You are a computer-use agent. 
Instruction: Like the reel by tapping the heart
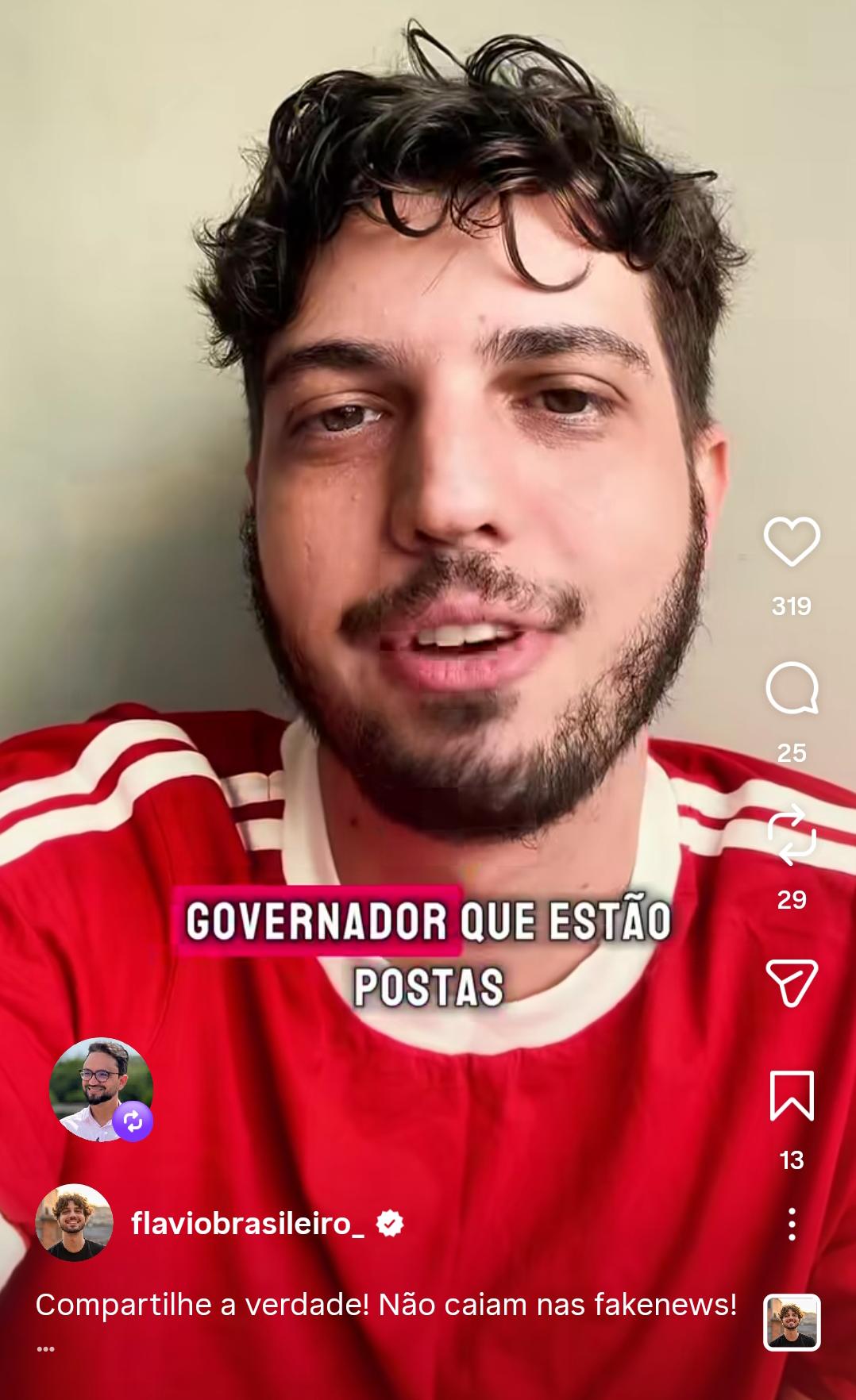(x=791, y=543)
